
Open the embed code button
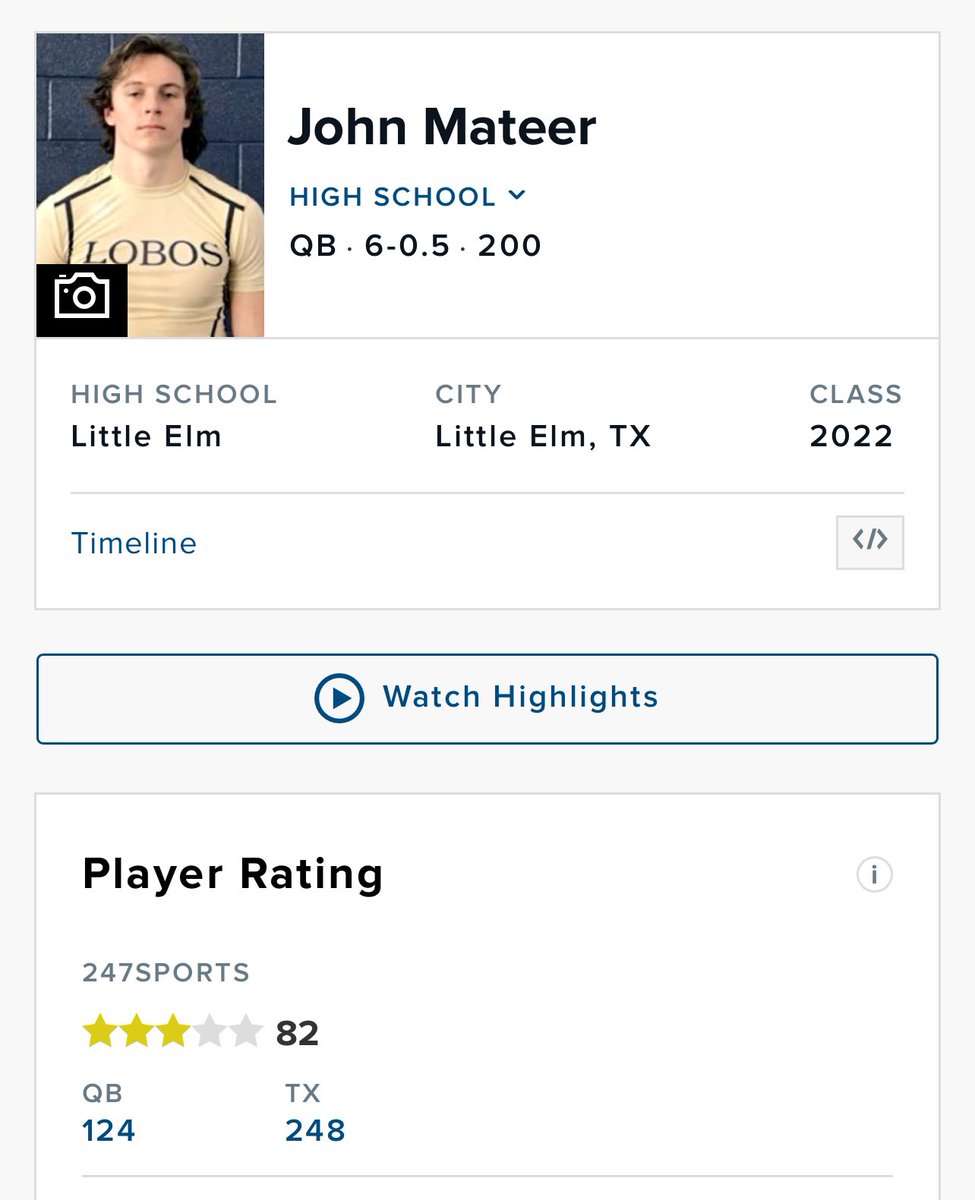point(869,542)
